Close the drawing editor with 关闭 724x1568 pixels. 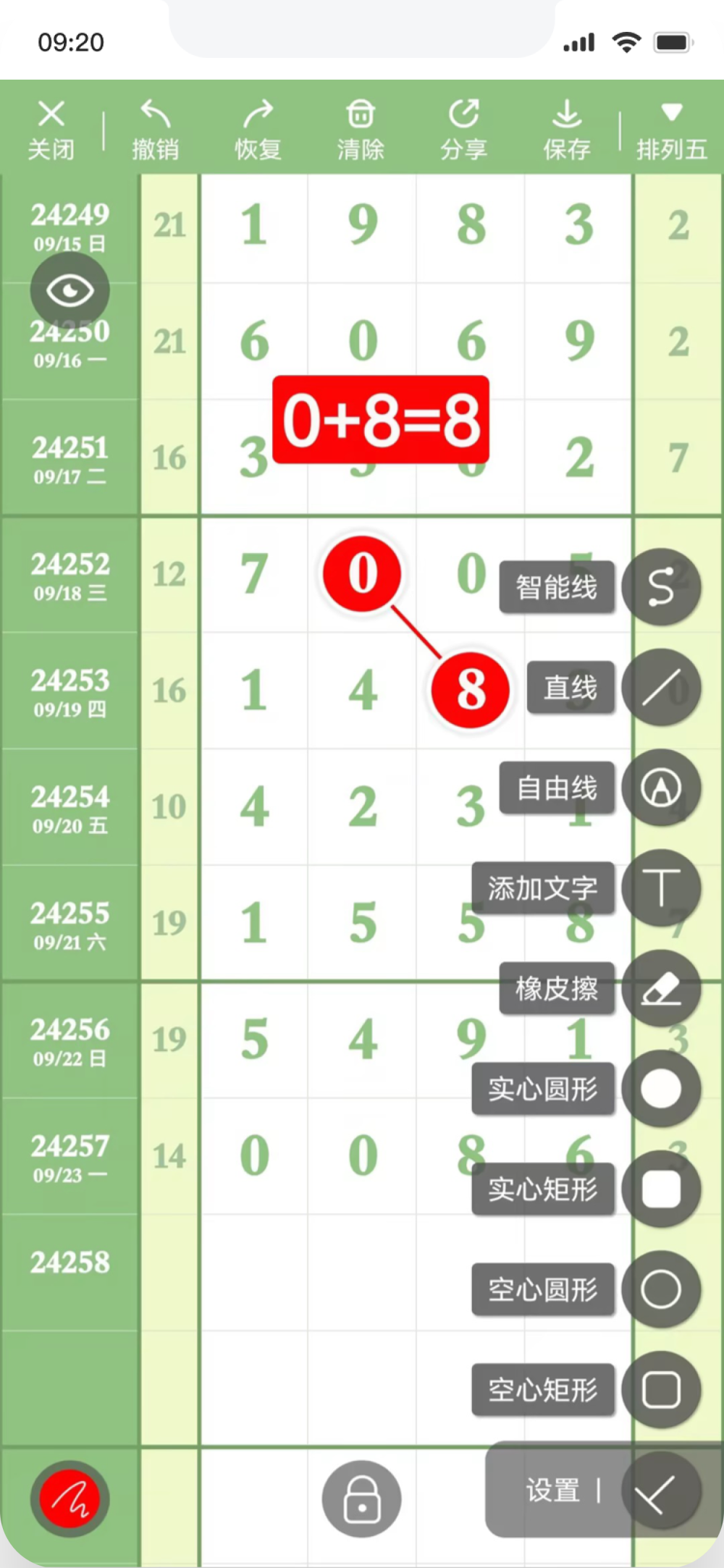[x=51, y=130]
